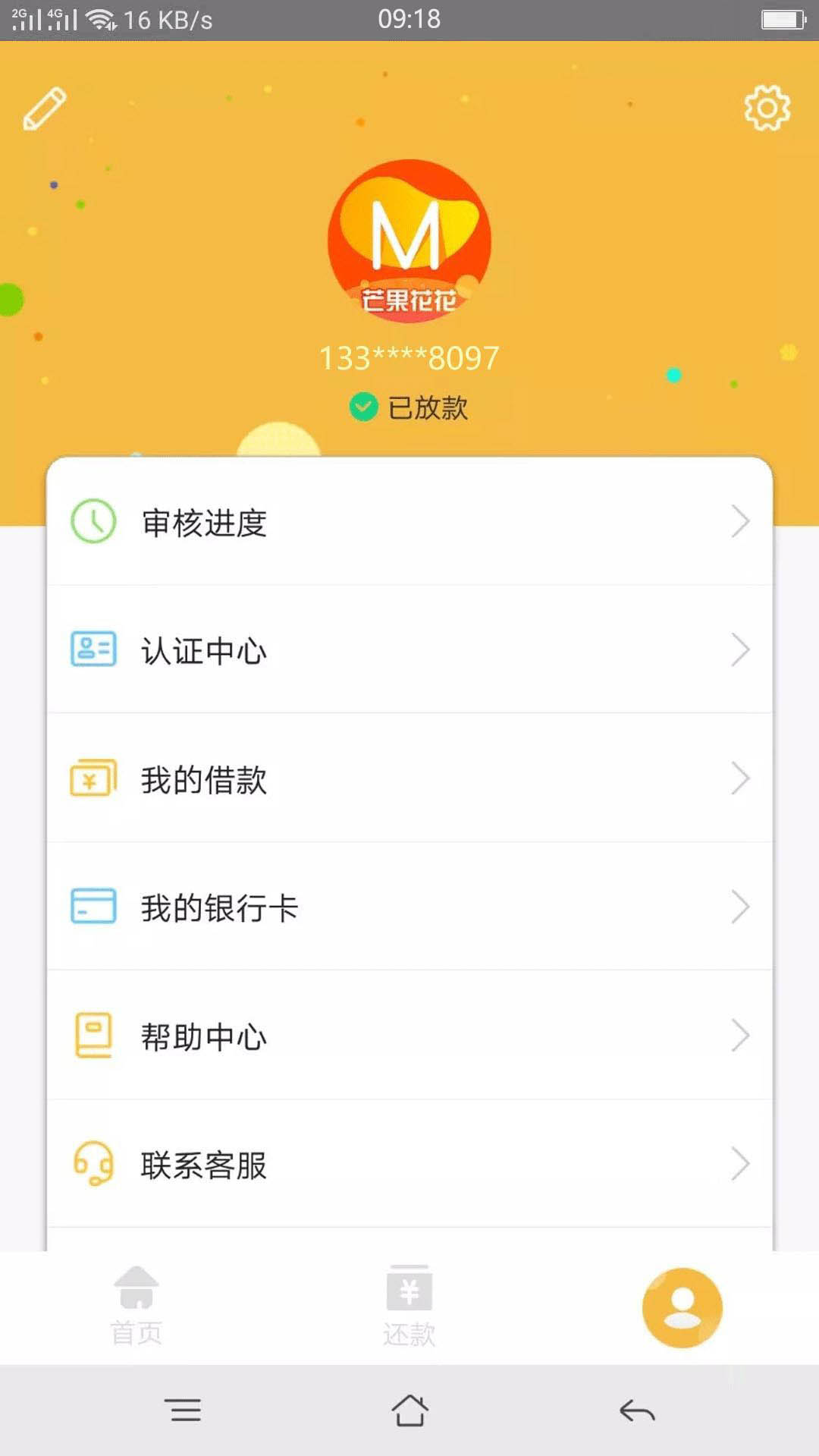Select the profile tab

coord(682,1307)
